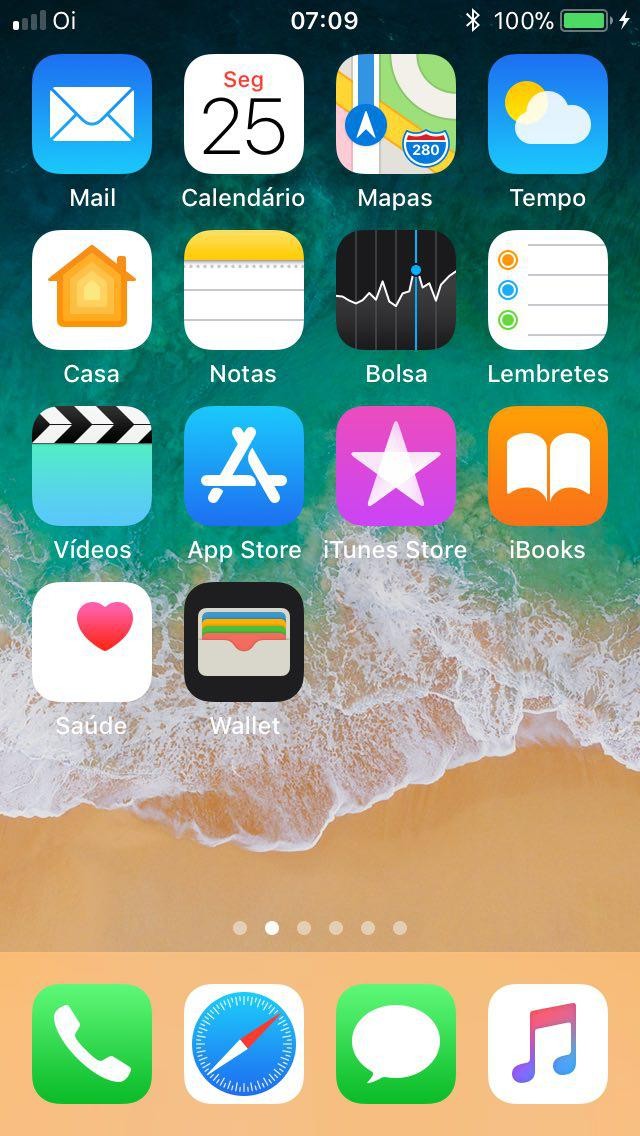This screenshot has width=640, height=1136.
Task: Launch the Music app from the dock
Action: 548,1044
